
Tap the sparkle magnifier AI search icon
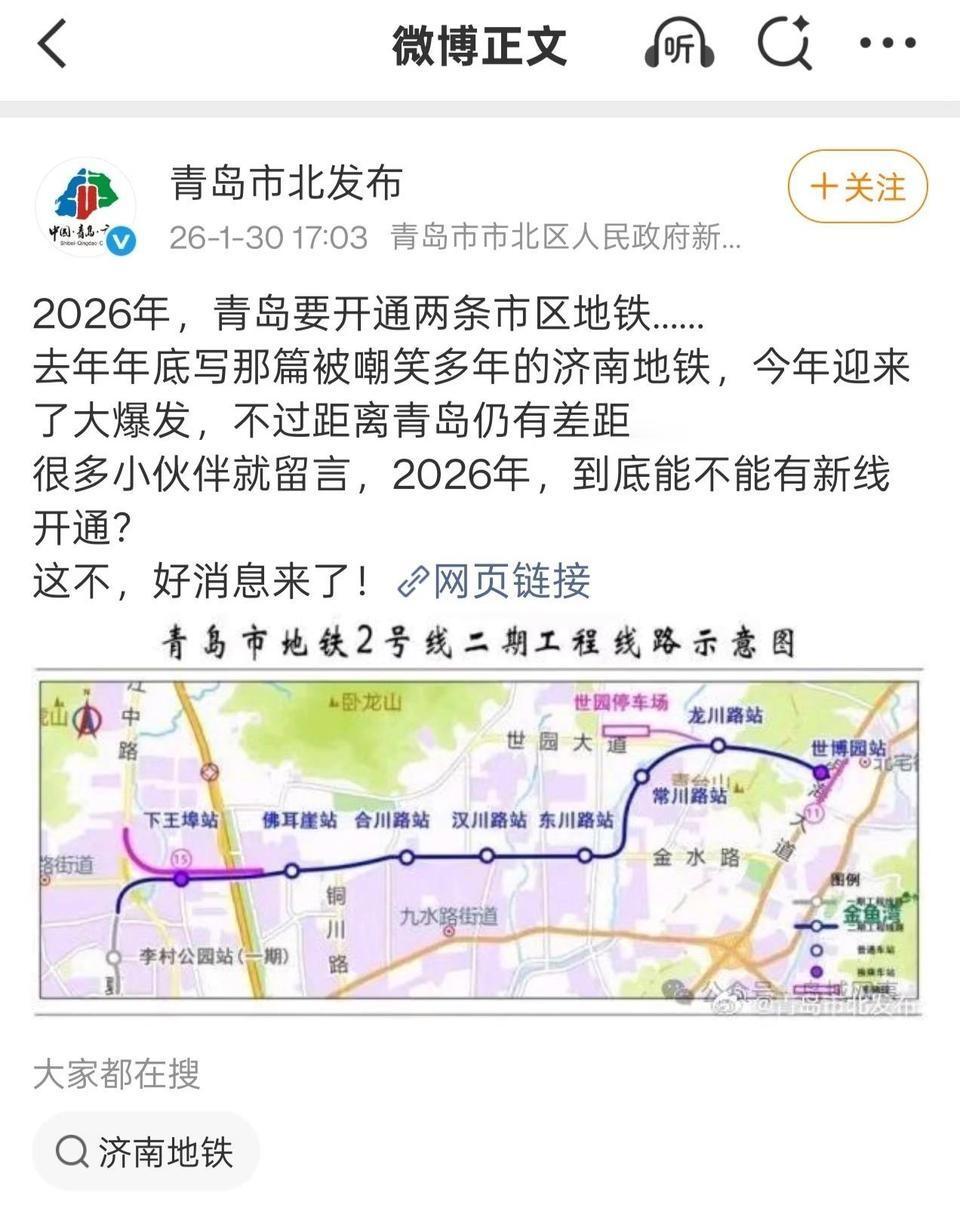(x=785, y=42)
